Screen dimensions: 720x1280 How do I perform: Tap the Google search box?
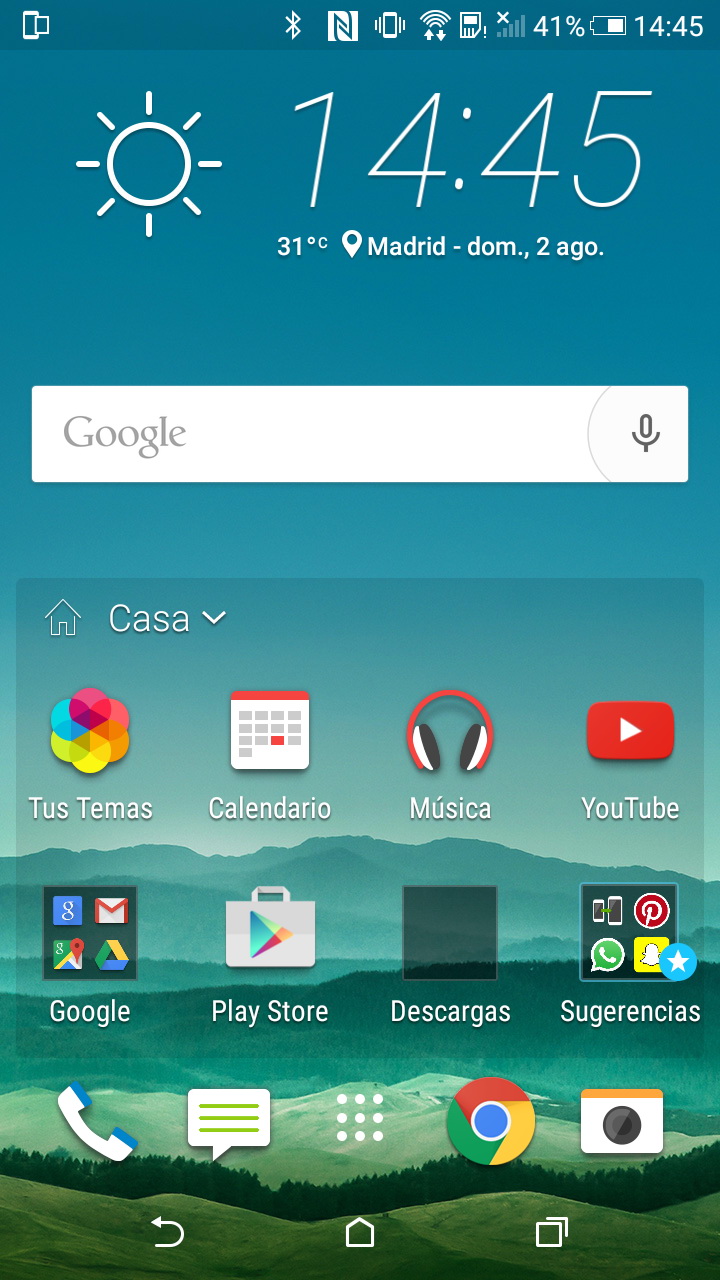pos(310,434)
